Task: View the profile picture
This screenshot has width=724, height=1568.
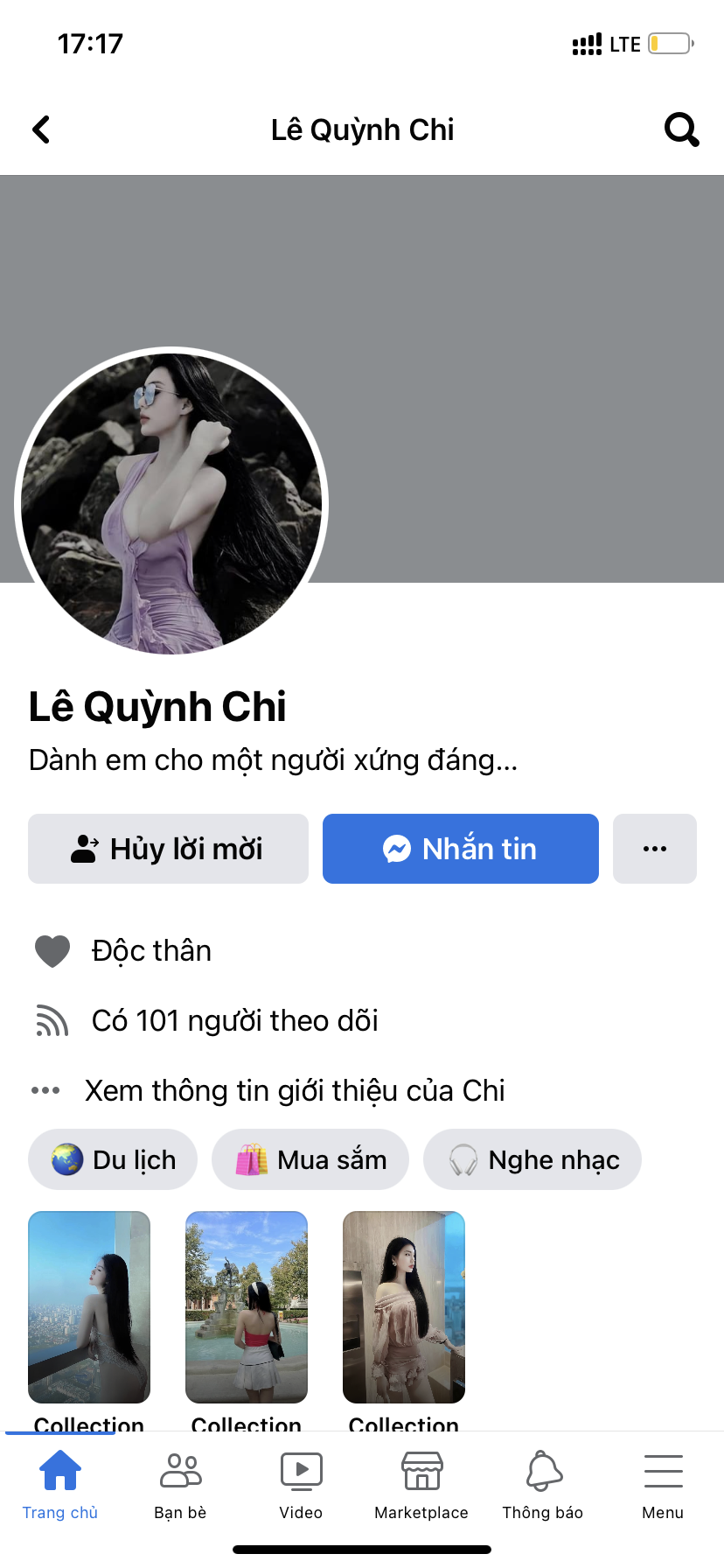Action: (x=171, y=502)
